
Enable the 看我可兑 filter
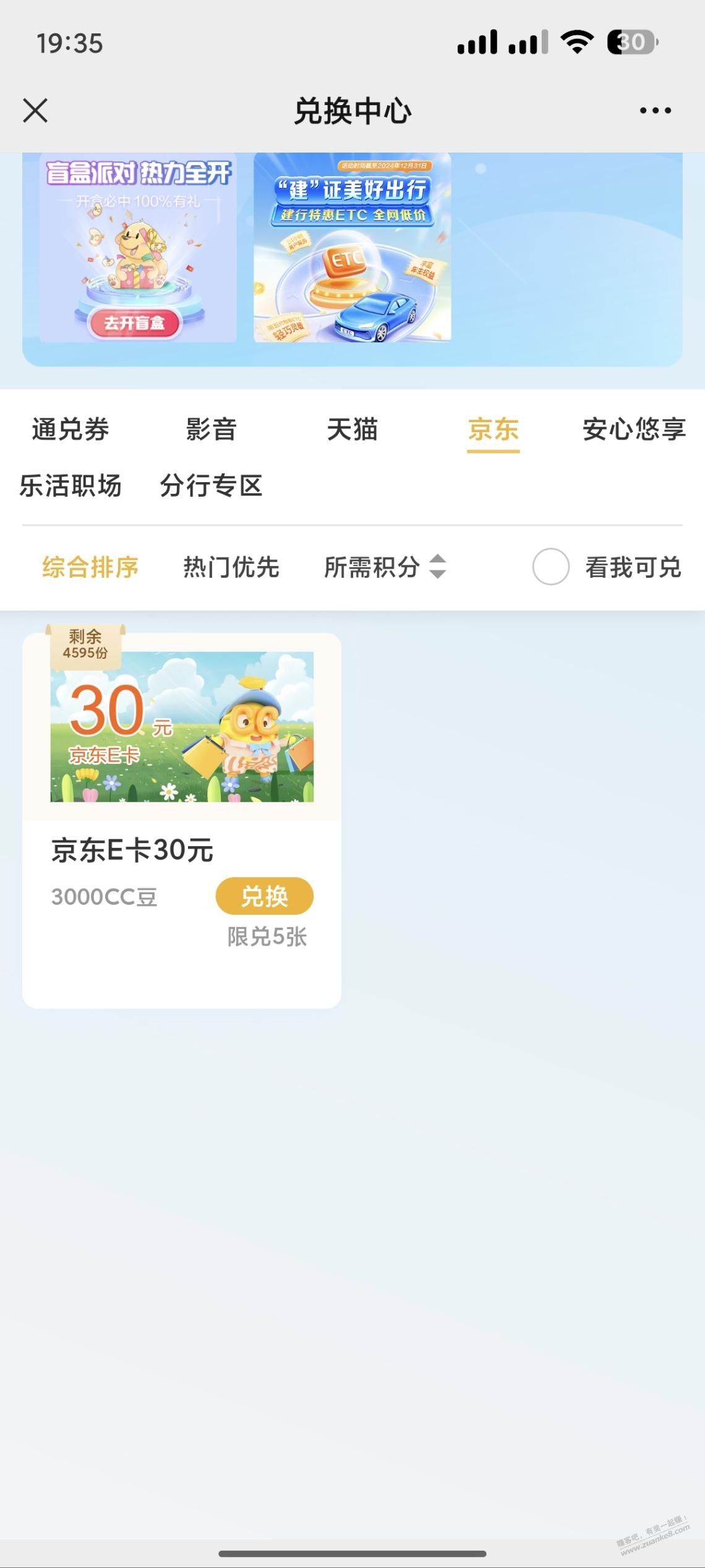click(607, 567)
